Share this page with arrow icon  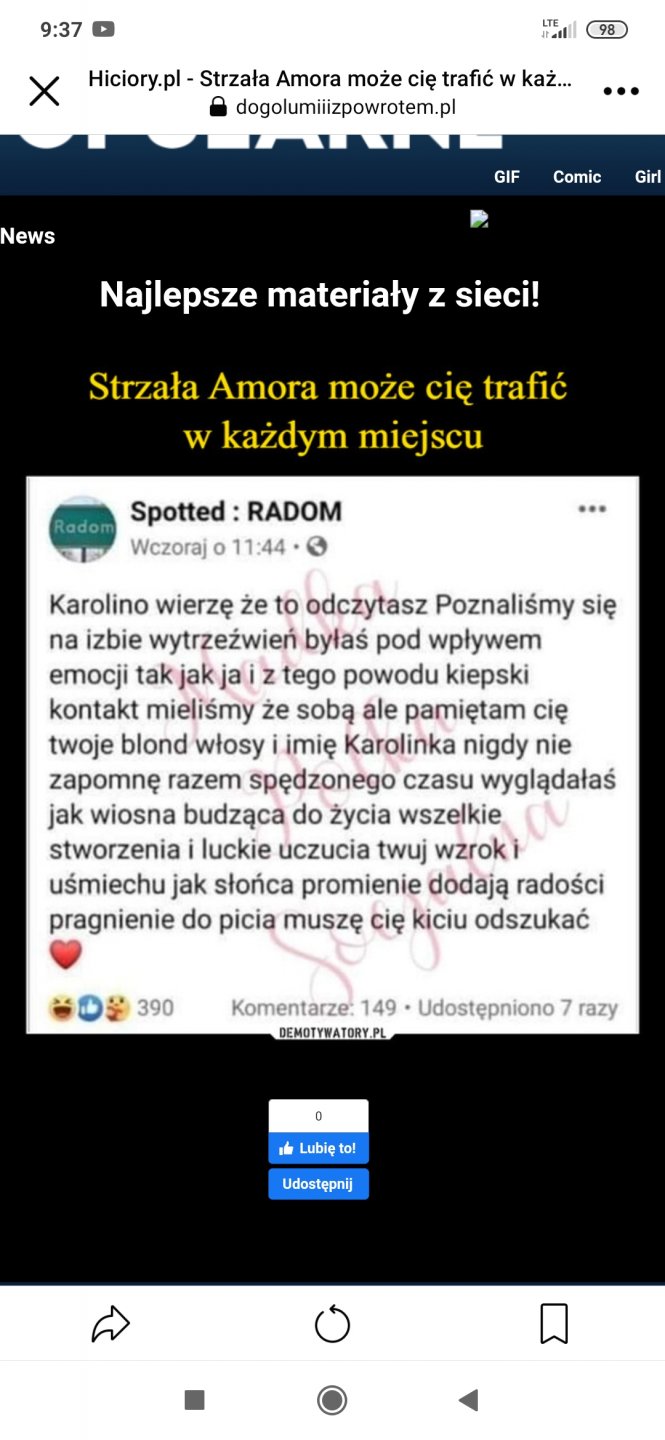(x=111, y=1324)
